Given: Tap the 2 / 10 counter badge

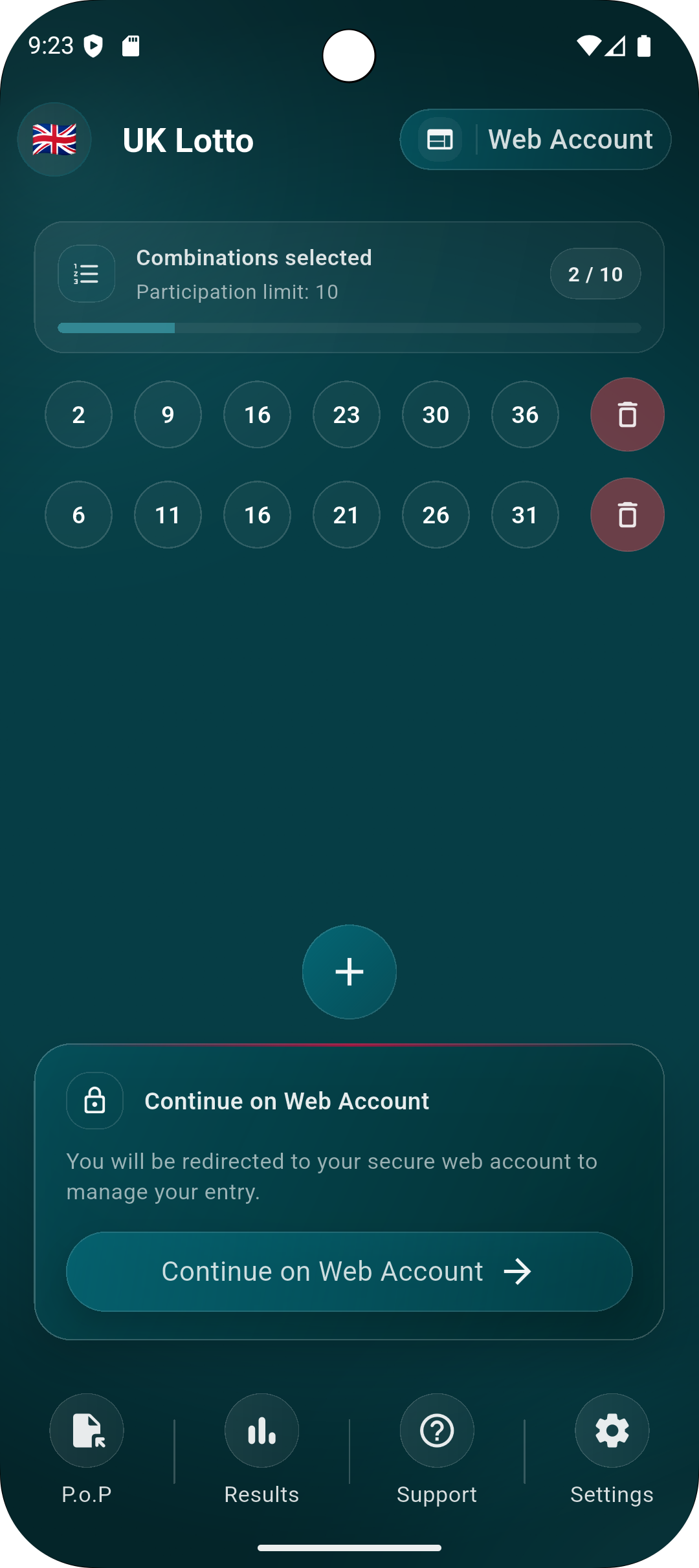Looking at the screenshot, I should 594,274.
